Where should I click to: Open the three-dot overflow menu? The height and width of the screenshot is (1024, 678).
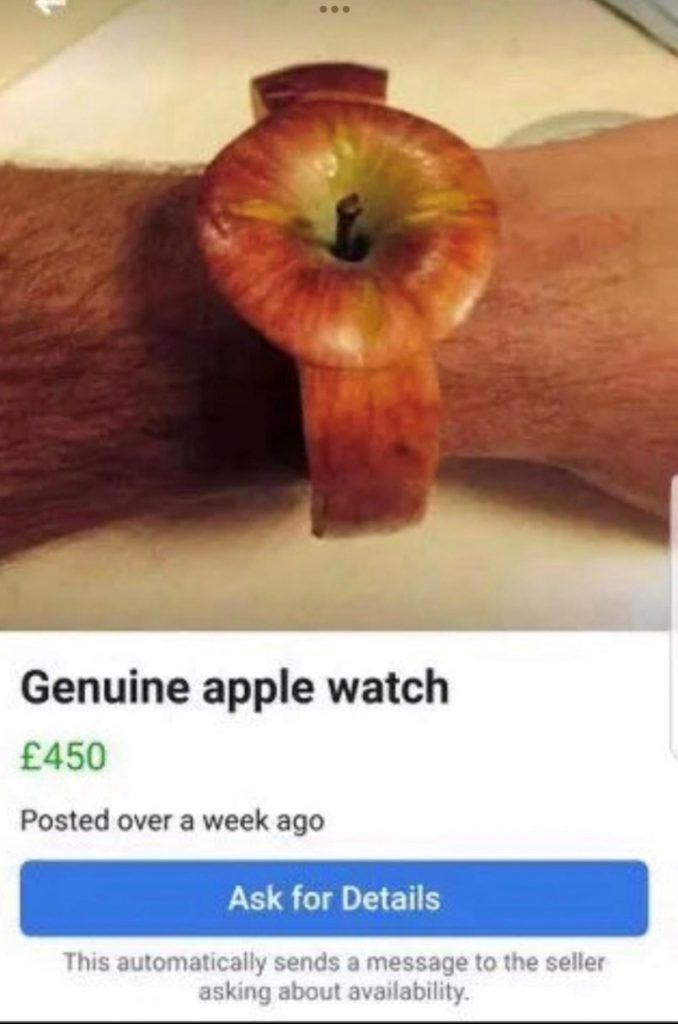[x=333, y=9]
